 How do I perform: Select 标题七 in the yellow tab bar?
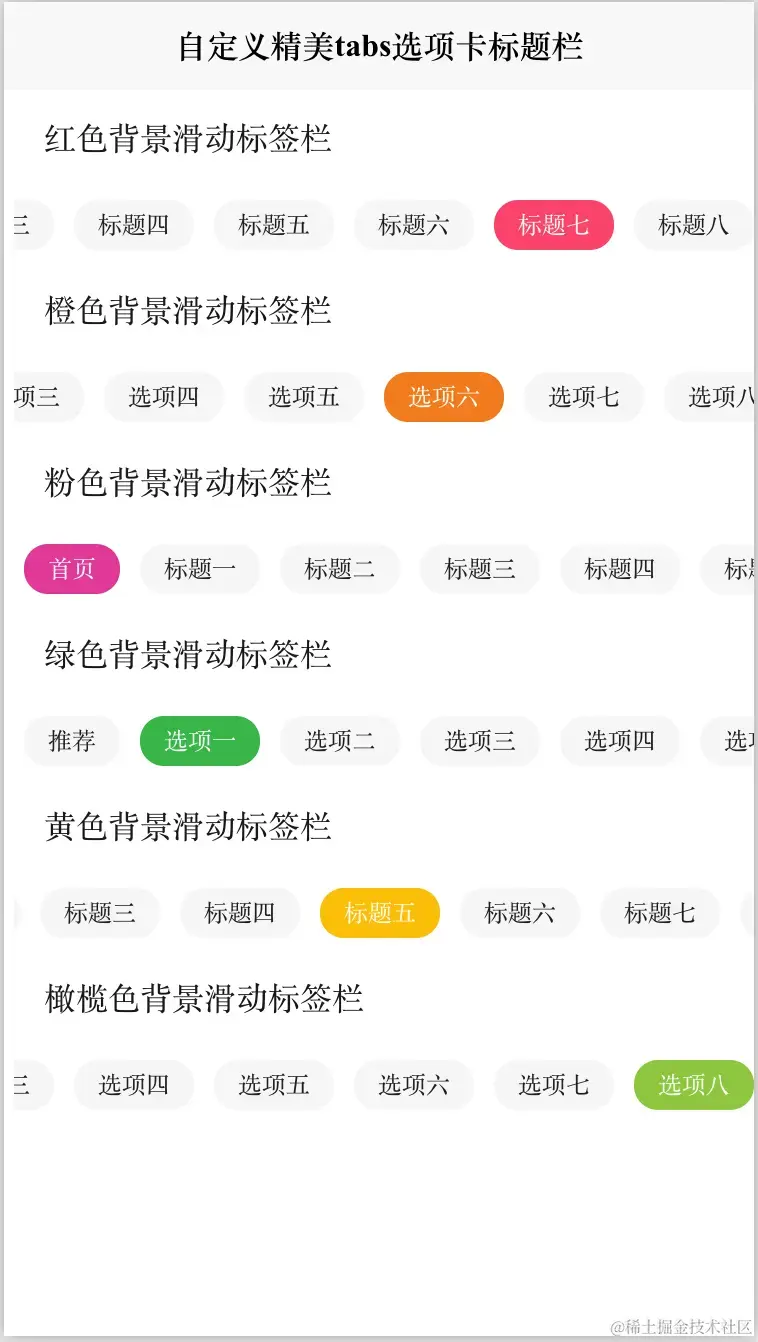(x=659, y=913)
